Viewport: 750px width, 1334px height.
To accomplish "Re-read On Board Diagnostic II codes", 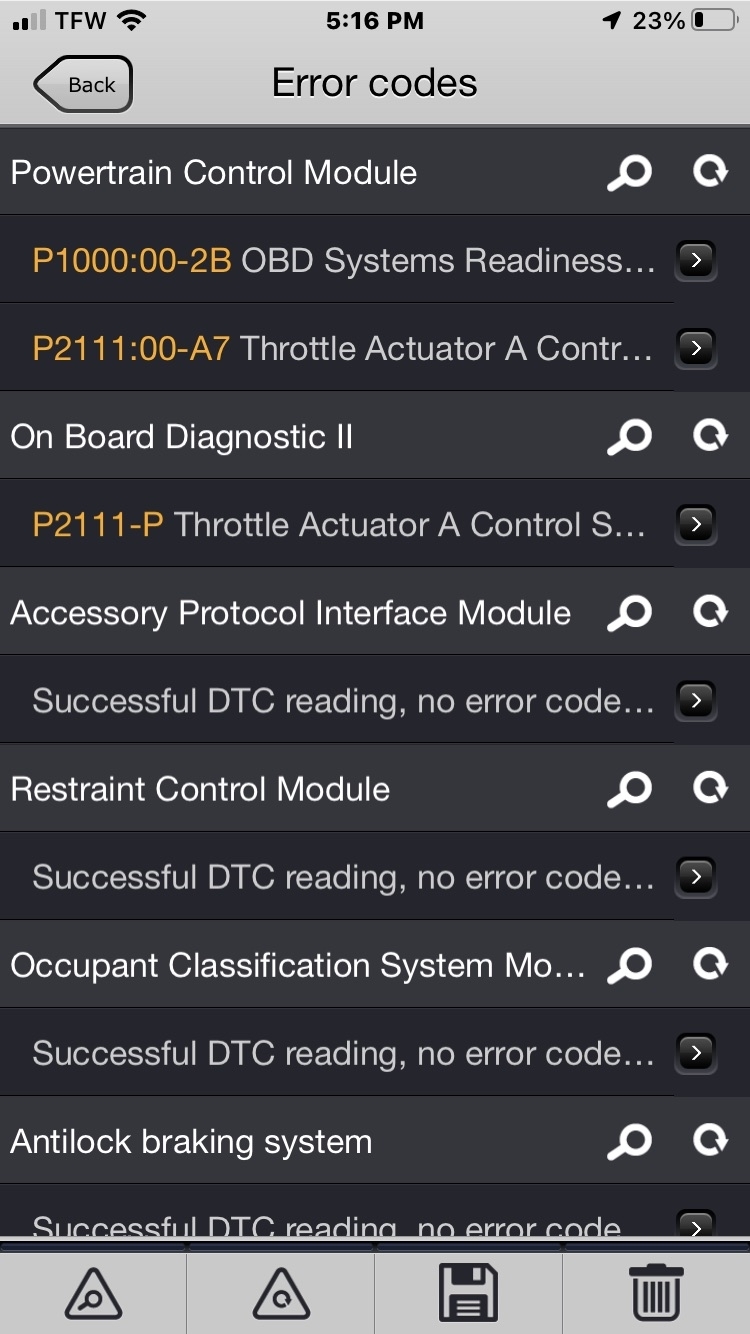I will click(710, 437).
